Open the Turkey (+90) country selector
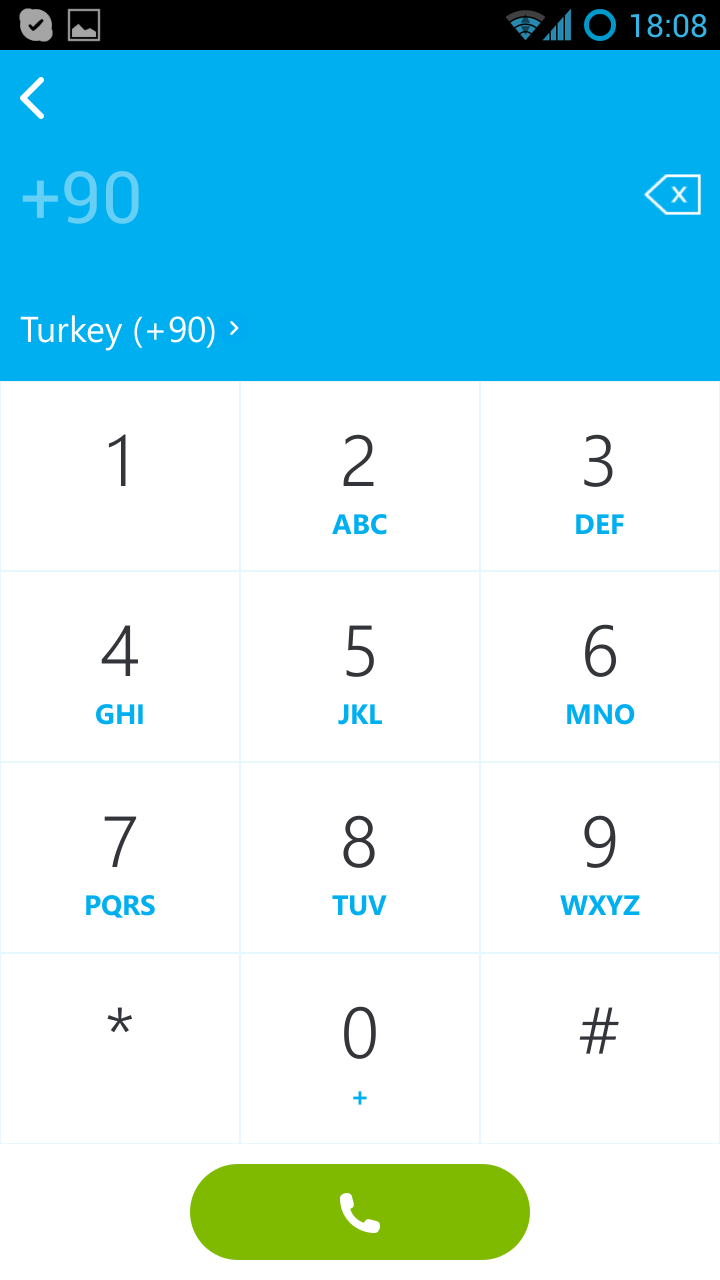 [130, 330]
